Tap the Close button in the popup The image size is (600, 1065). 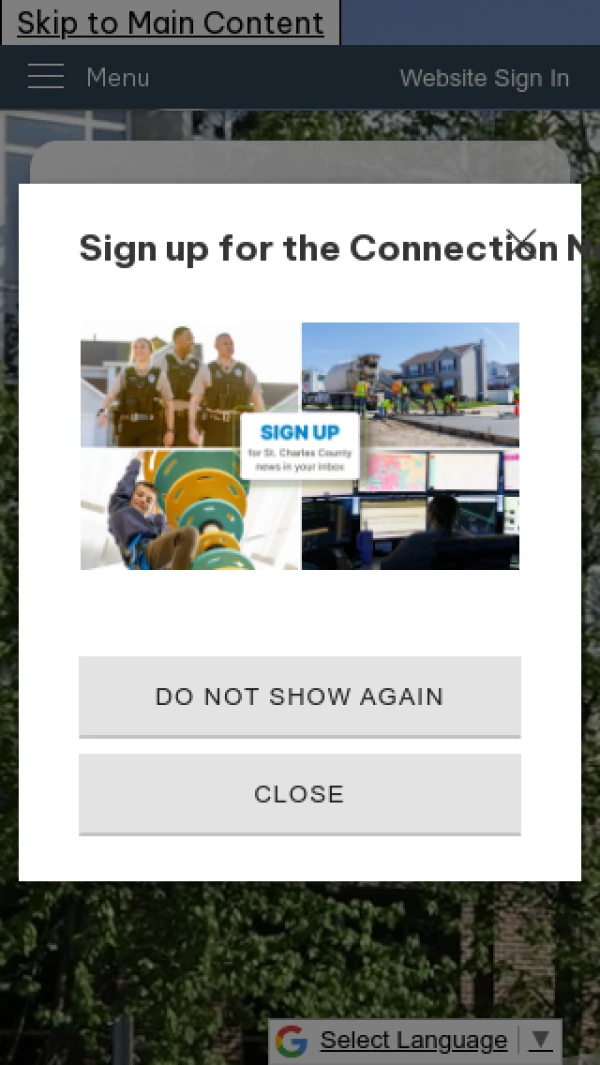coord(300,794)
